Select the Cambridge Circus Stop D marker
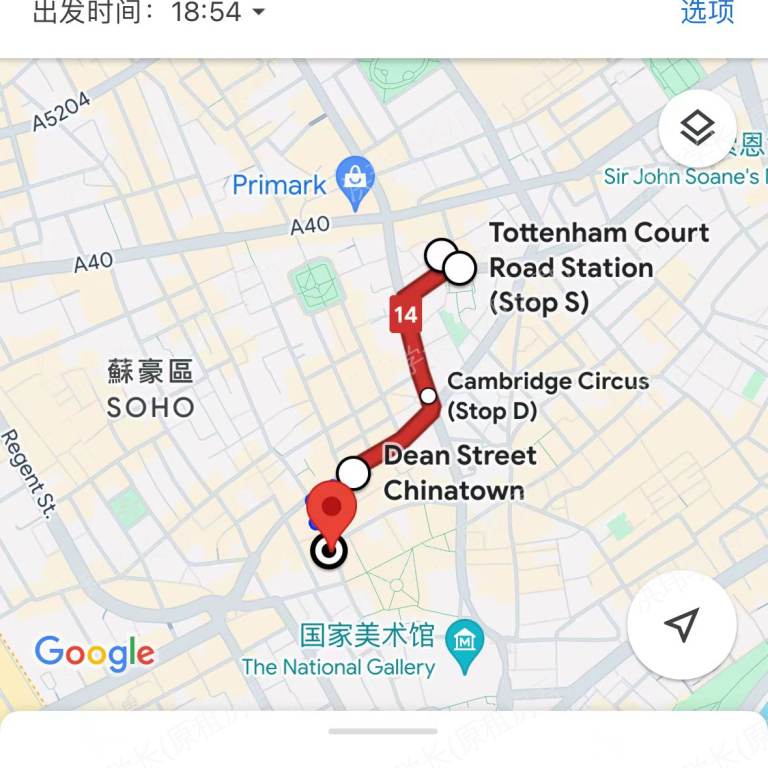Image resolution: width=768 pixels, height=768 pixels. pos(428,396)
